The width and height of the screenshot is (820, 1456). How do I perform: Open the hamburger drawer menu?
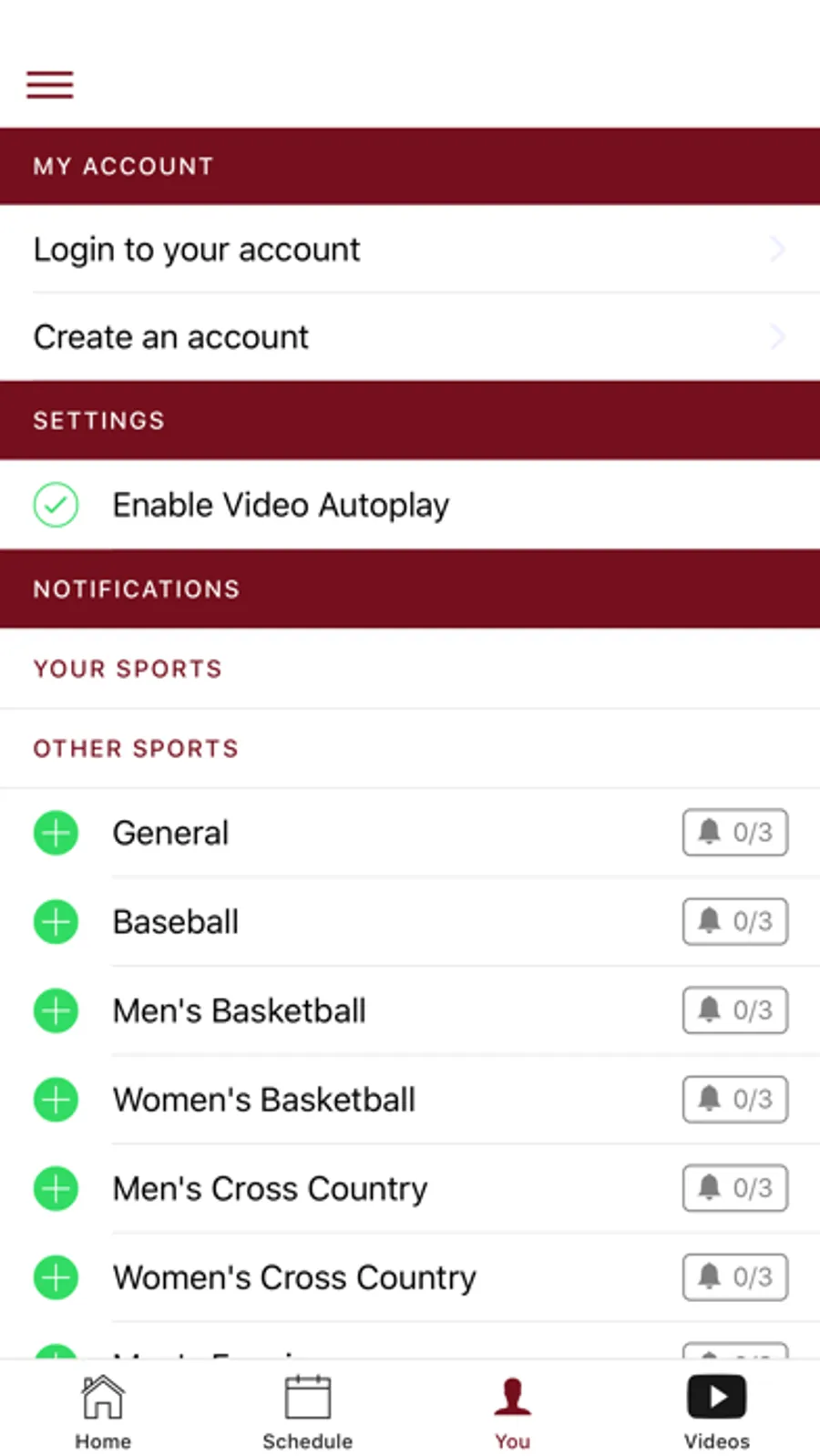pyautogui.click(x=49, y=84)
